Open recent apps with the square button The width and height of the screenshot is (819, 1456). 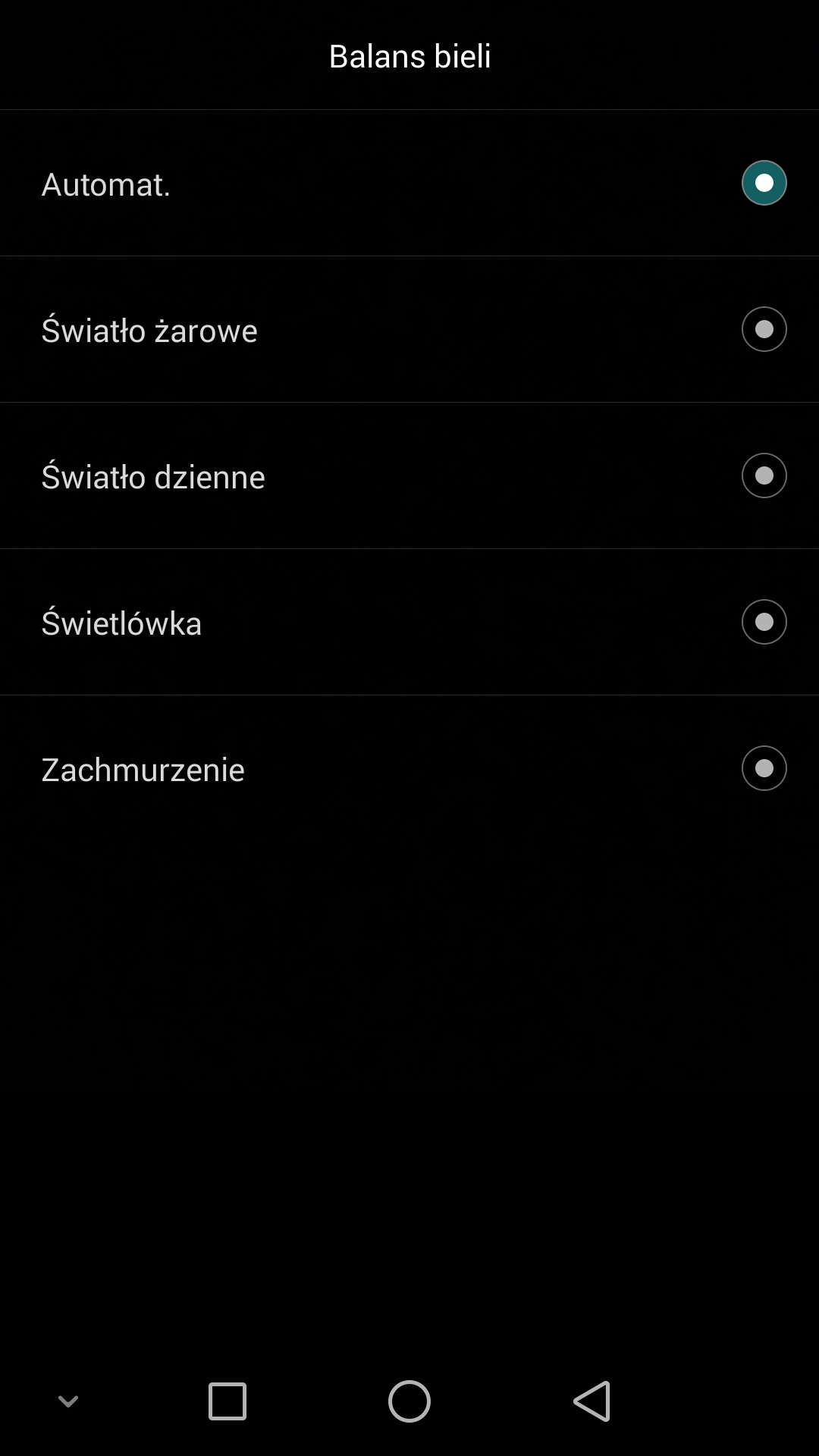click(227, 1401)
